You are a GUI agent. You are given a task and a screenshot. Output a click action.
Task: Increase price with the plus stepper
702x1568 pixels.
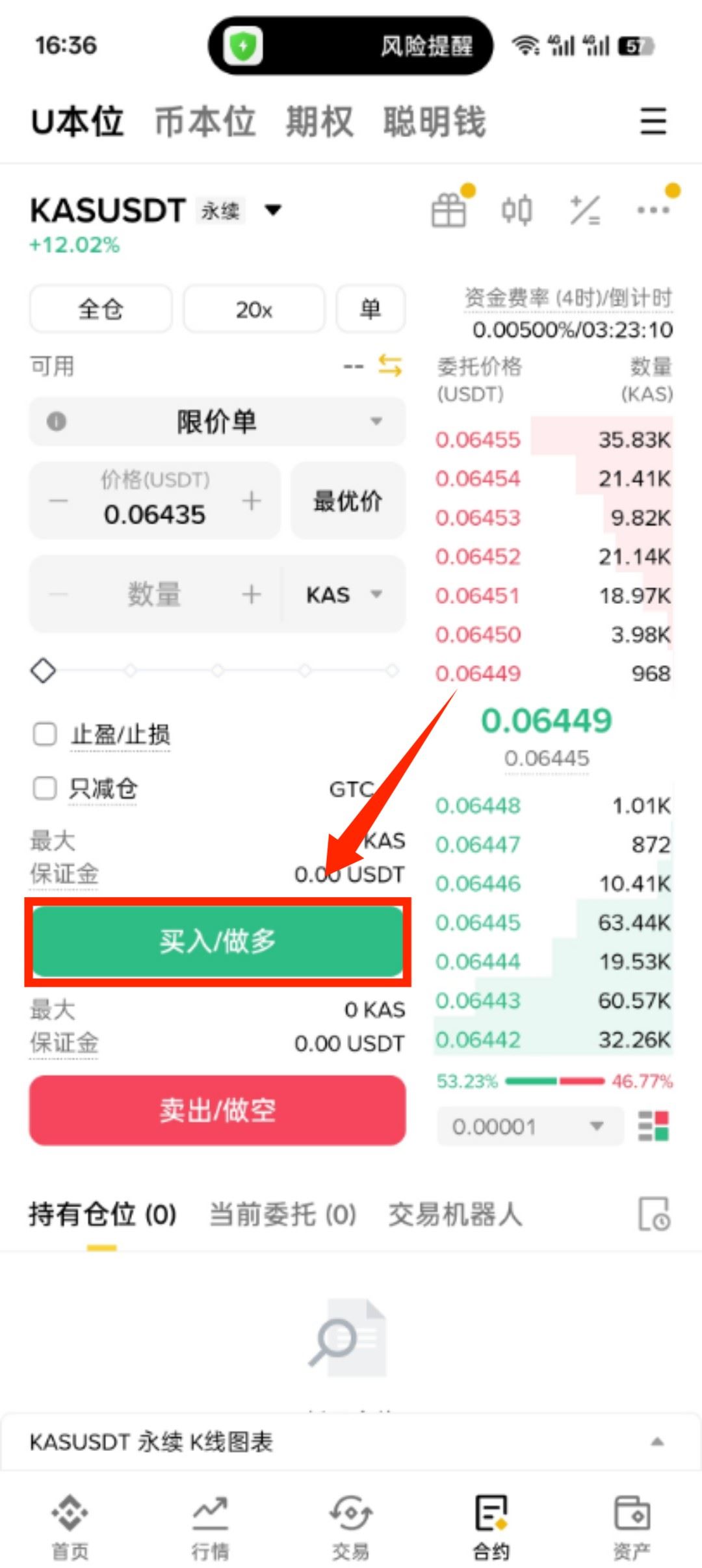[252, 501]
